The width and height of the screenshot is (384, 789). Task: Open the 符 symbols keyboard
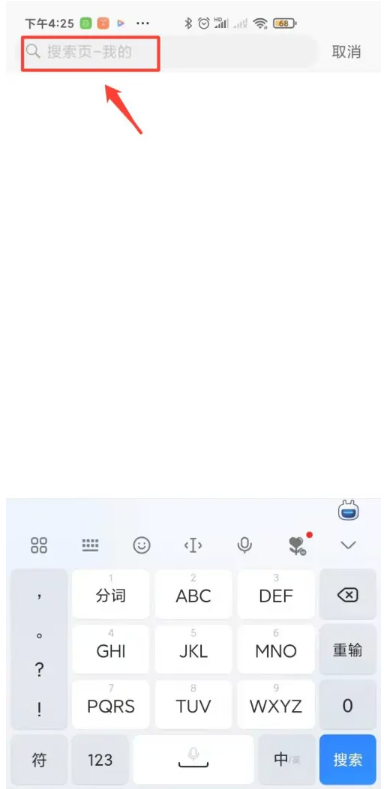pos(39,760)
